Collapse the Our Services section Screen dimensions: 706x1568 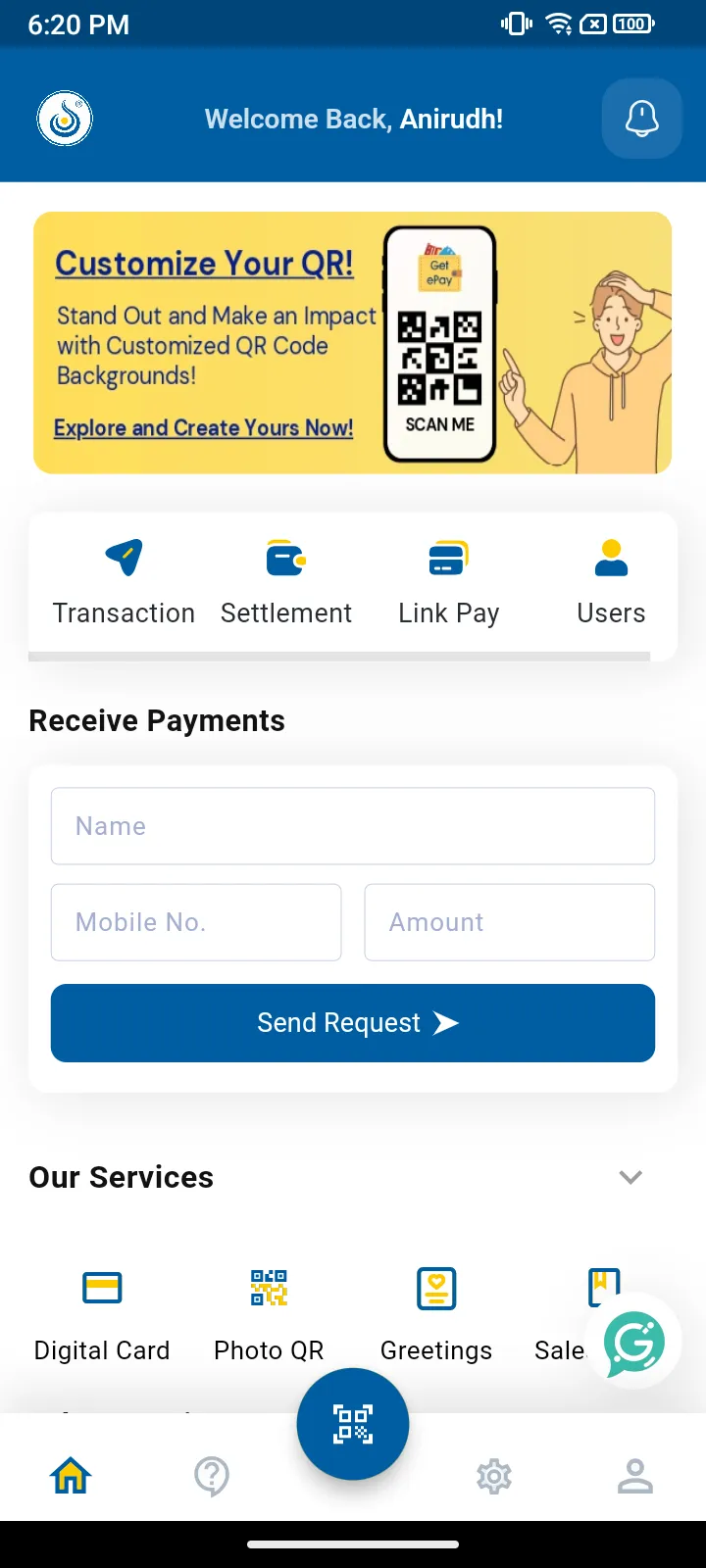(630, 1177)
